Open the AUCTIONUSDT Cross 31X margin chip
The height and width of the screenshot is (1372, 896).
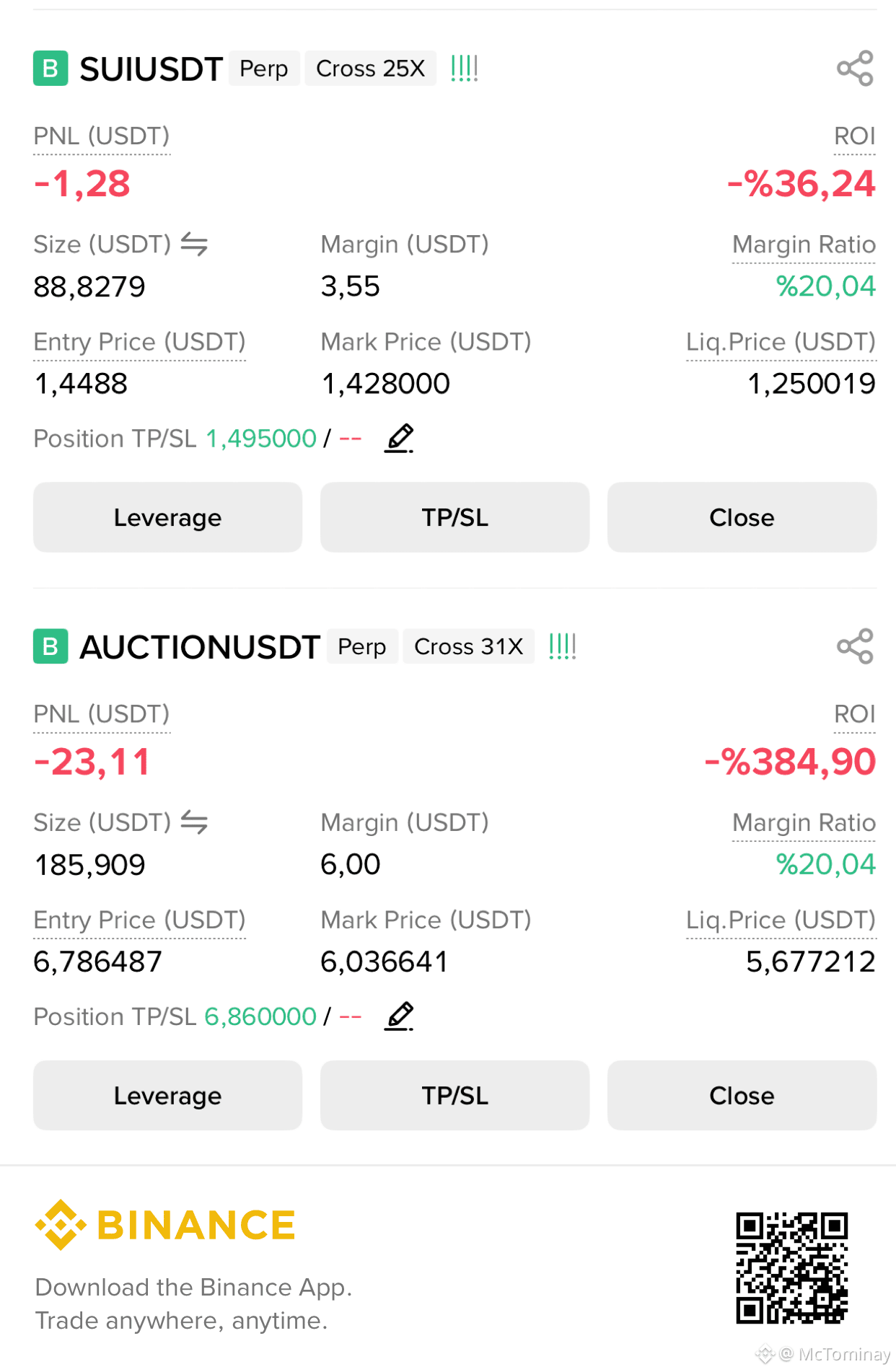click(468, 646)
